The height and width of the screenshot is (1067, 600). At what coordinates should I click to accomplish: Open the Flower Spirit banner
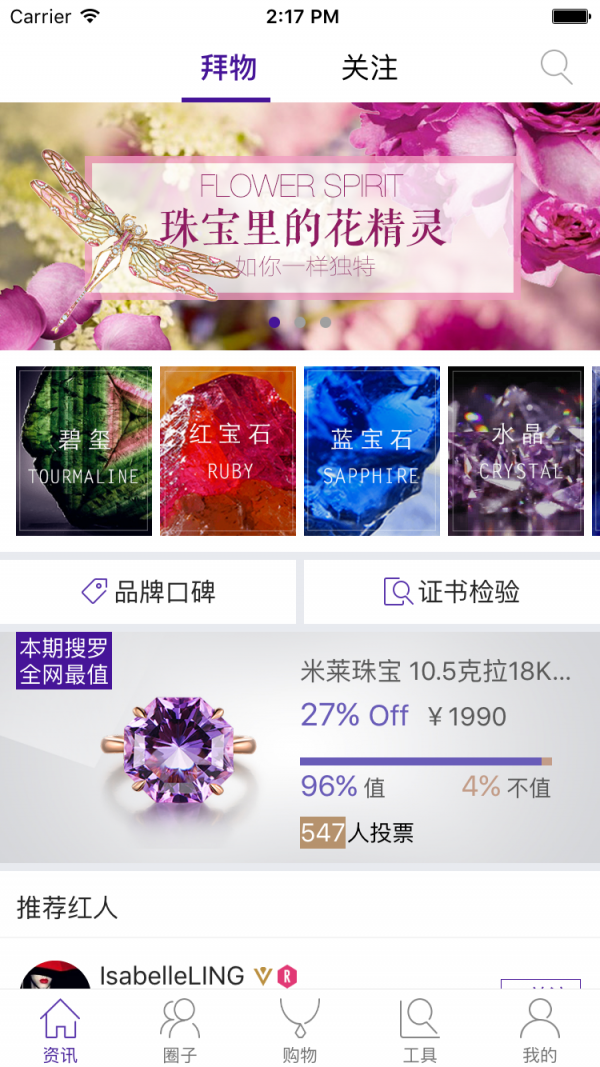pos(300,226)
